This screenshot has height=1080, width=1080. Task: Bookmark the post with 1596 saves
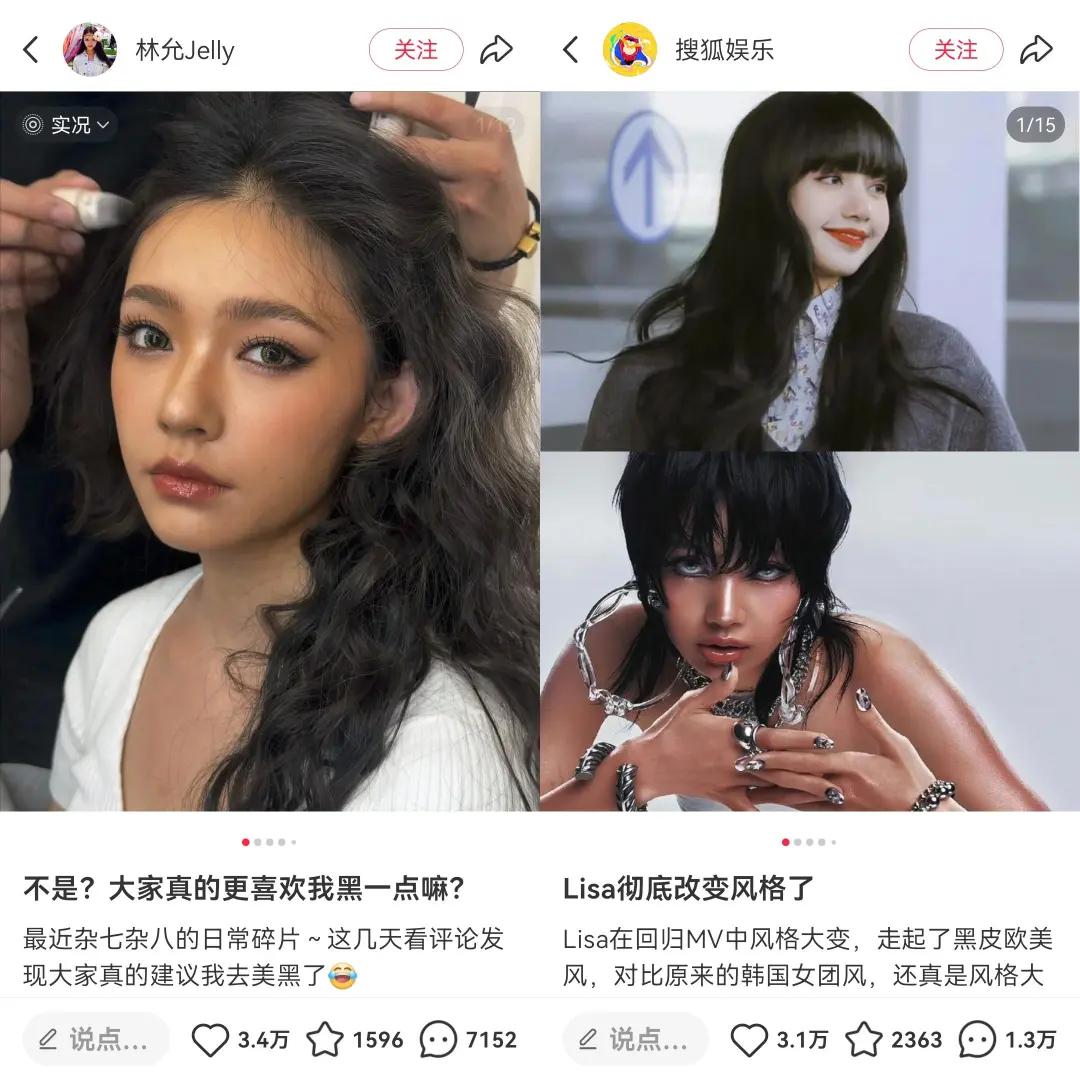click(325, 1040)
